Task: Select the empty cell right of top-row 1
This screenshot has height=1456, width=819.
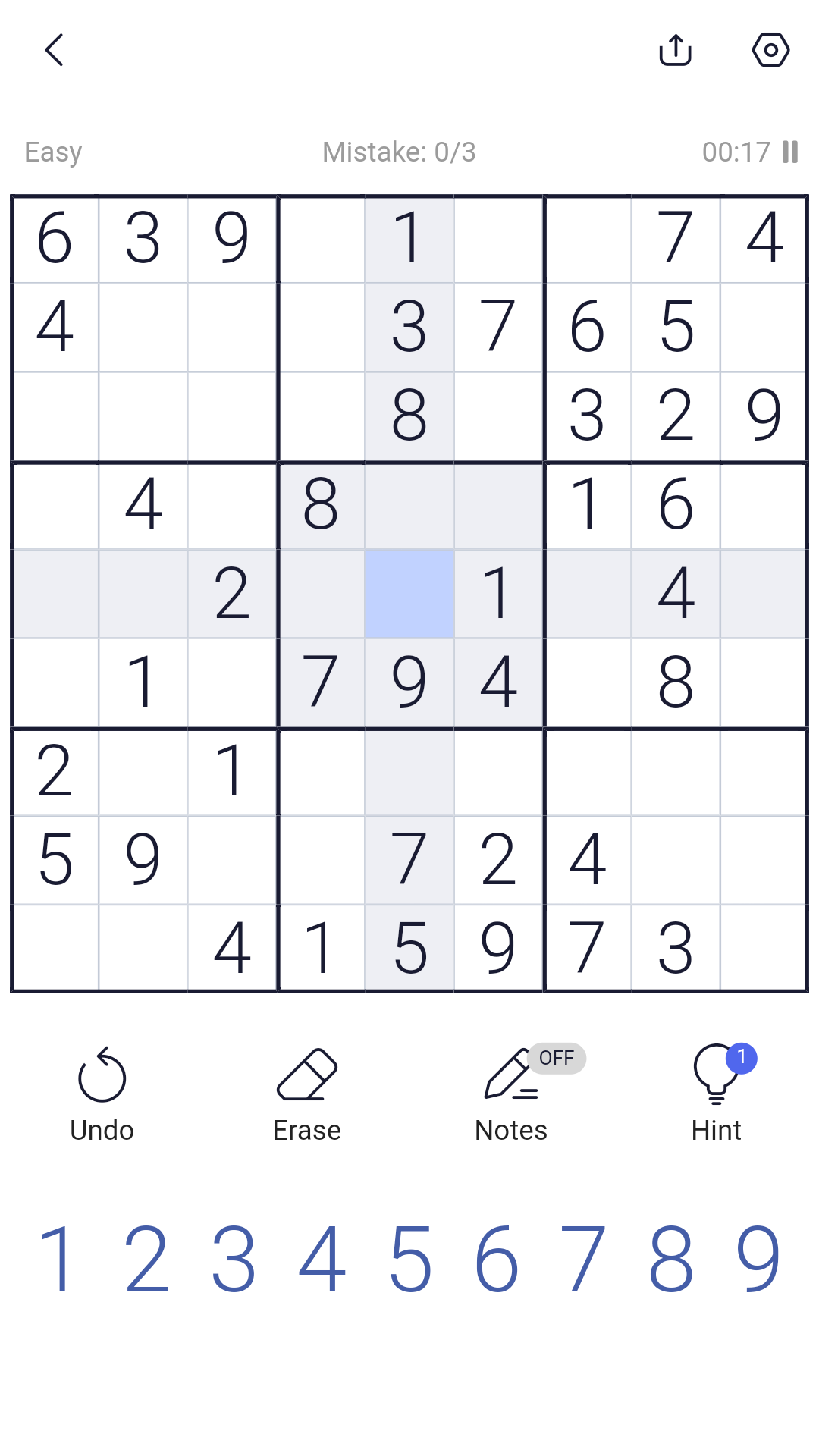Action: (x=498, y=240)
